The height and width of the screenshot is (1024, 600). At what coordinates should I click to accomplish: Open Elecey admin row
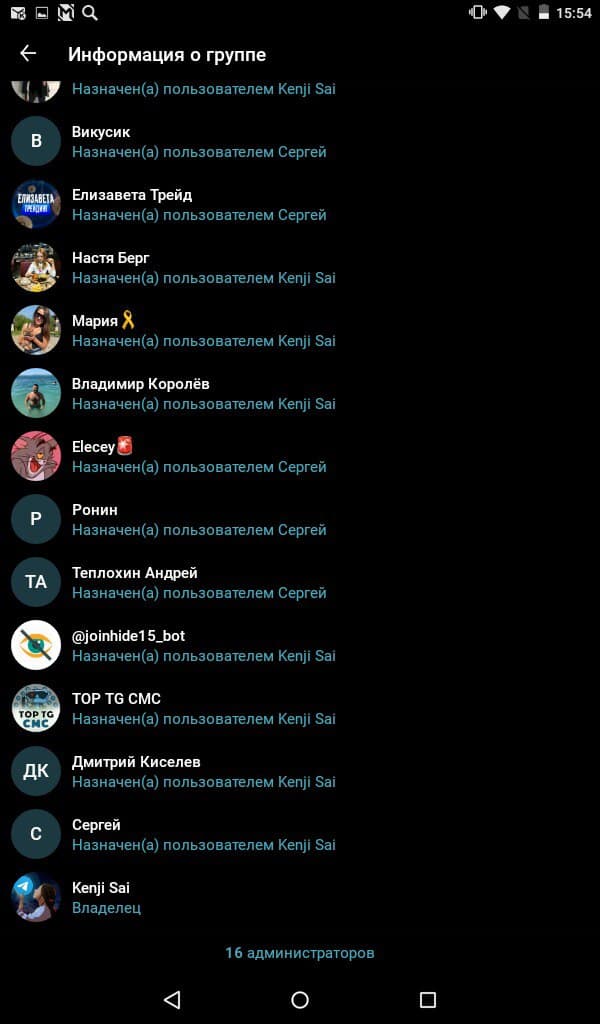point(300,456)
